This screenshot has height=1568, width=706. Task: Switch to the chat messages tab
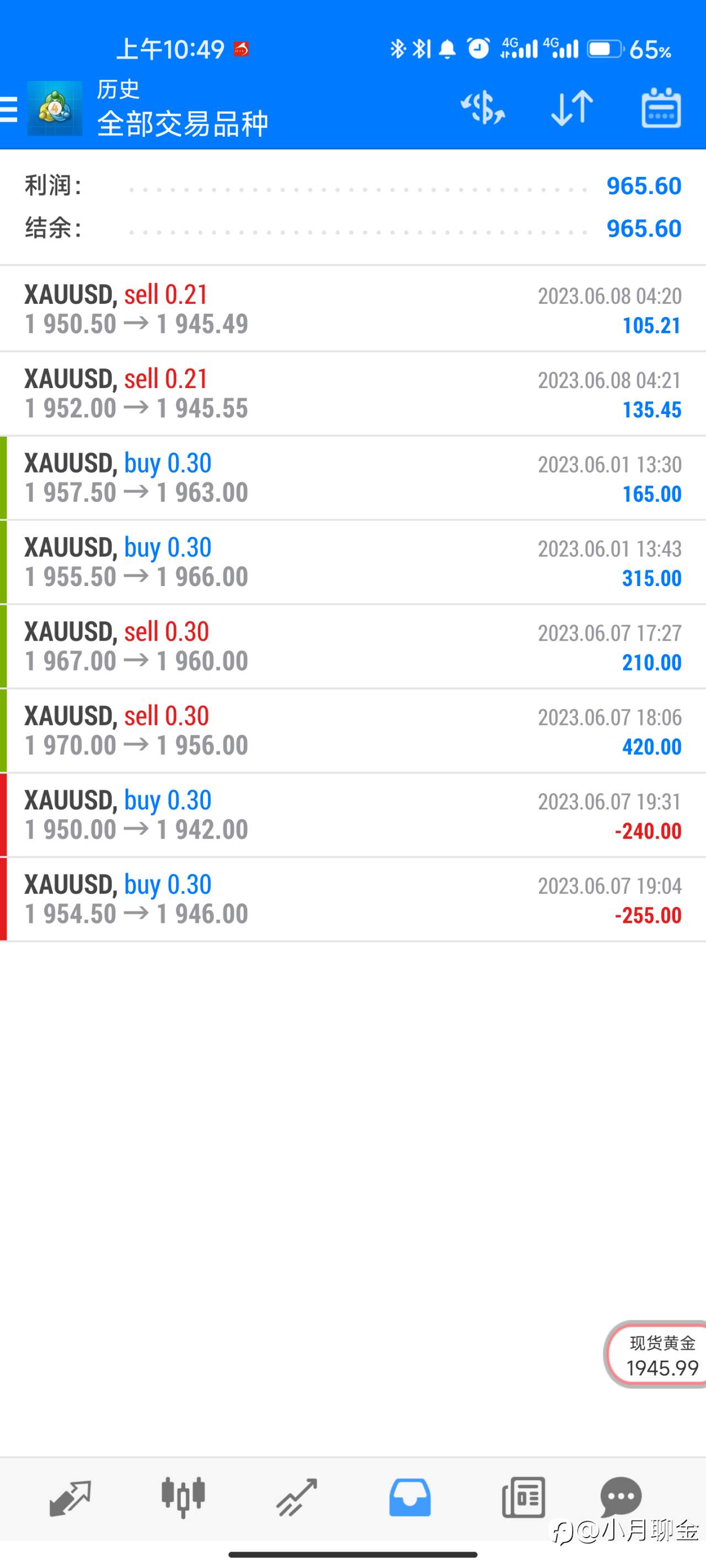(x=621, y=1497)
